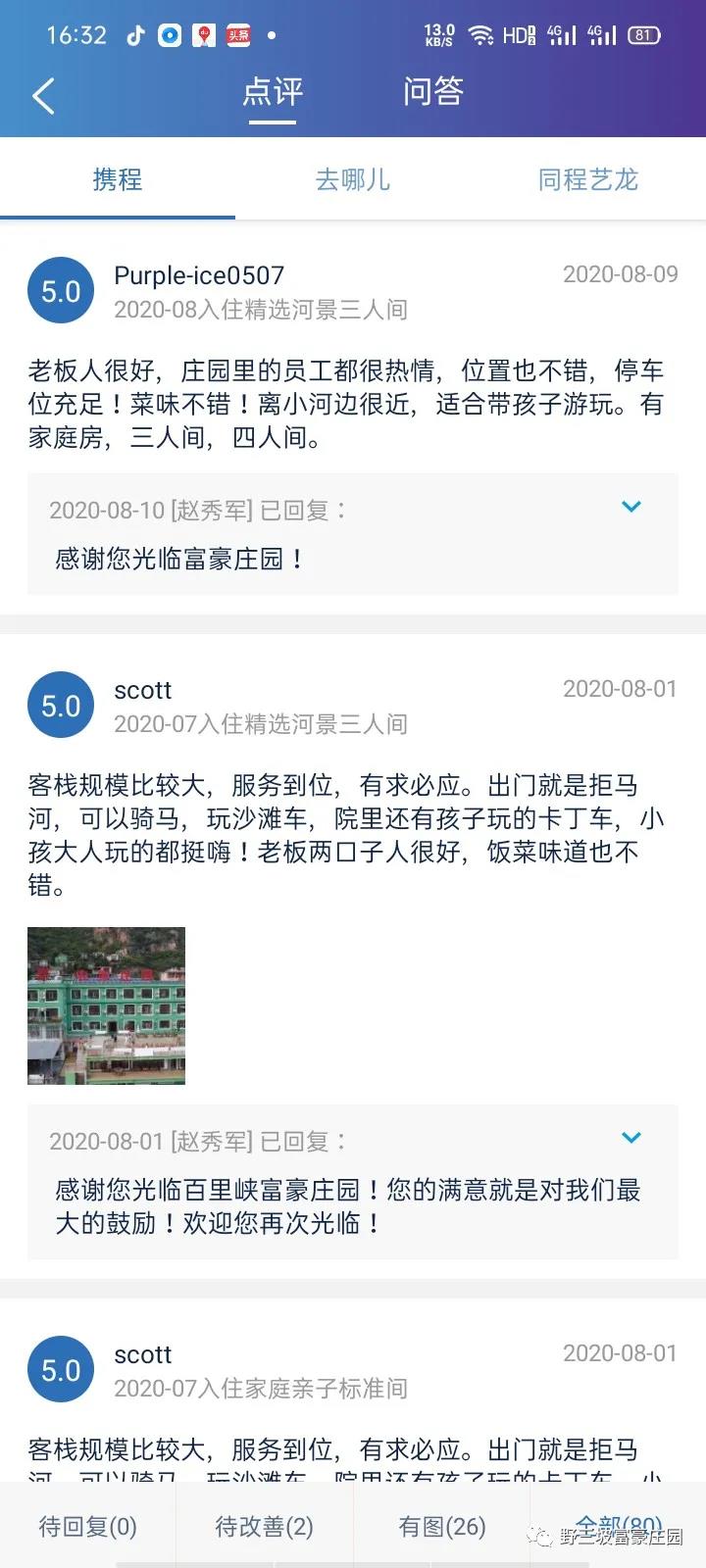Open the 同程艺龙 reviews tab

[x=588, y=179]
